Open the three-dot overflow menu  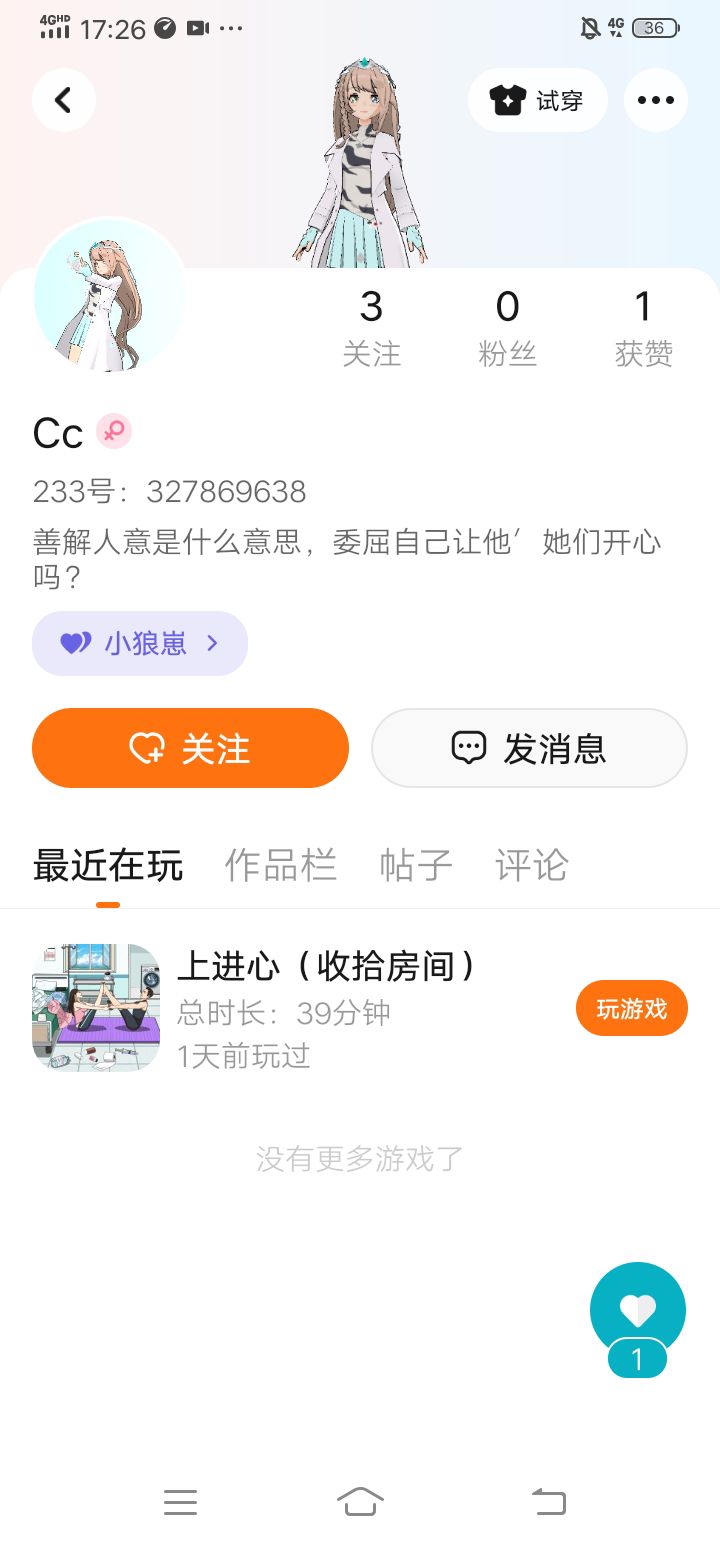coord(655,100)
